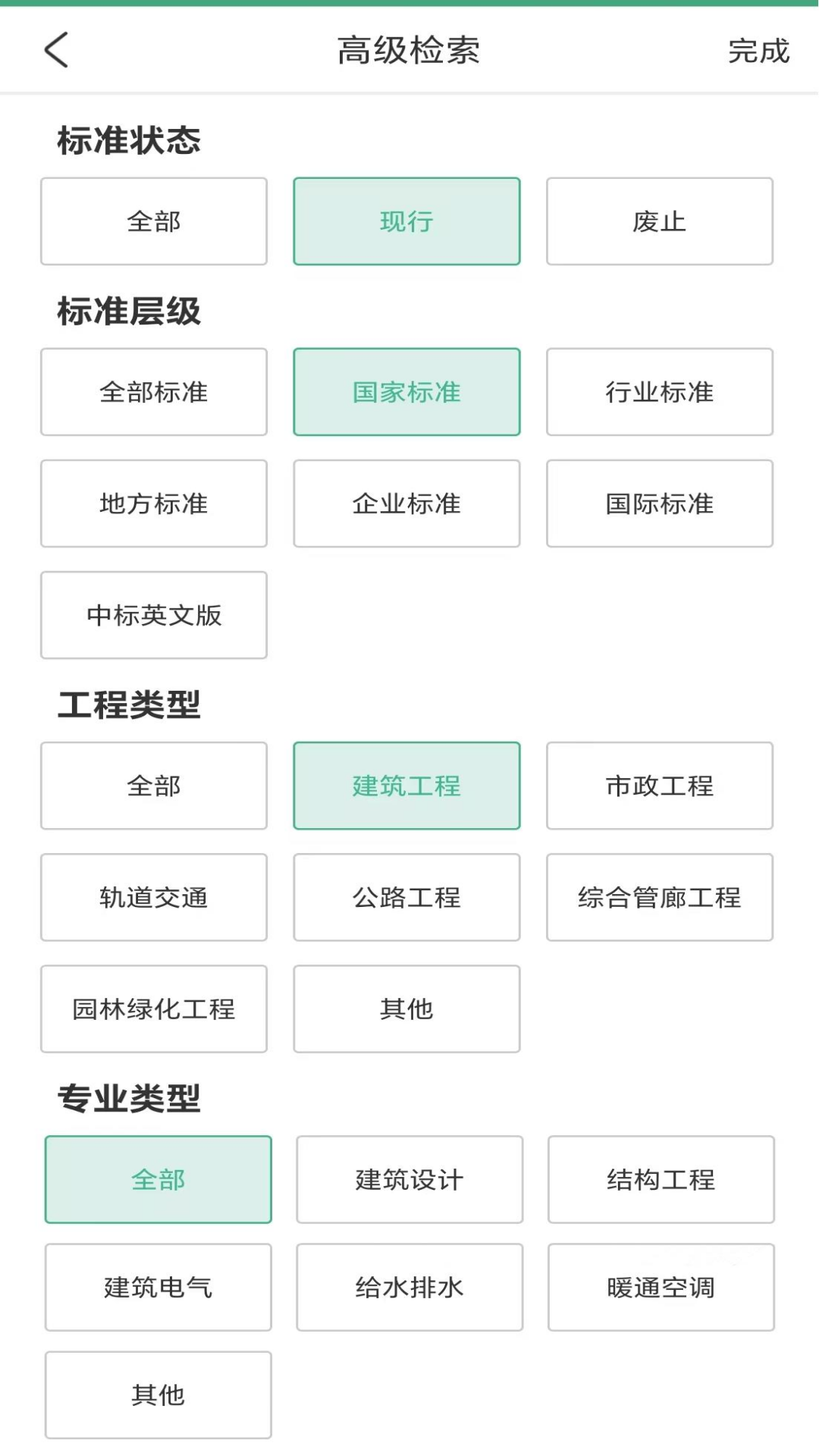
Task: Deselect the 国家标准 filter
Action: tap(406, 392)
